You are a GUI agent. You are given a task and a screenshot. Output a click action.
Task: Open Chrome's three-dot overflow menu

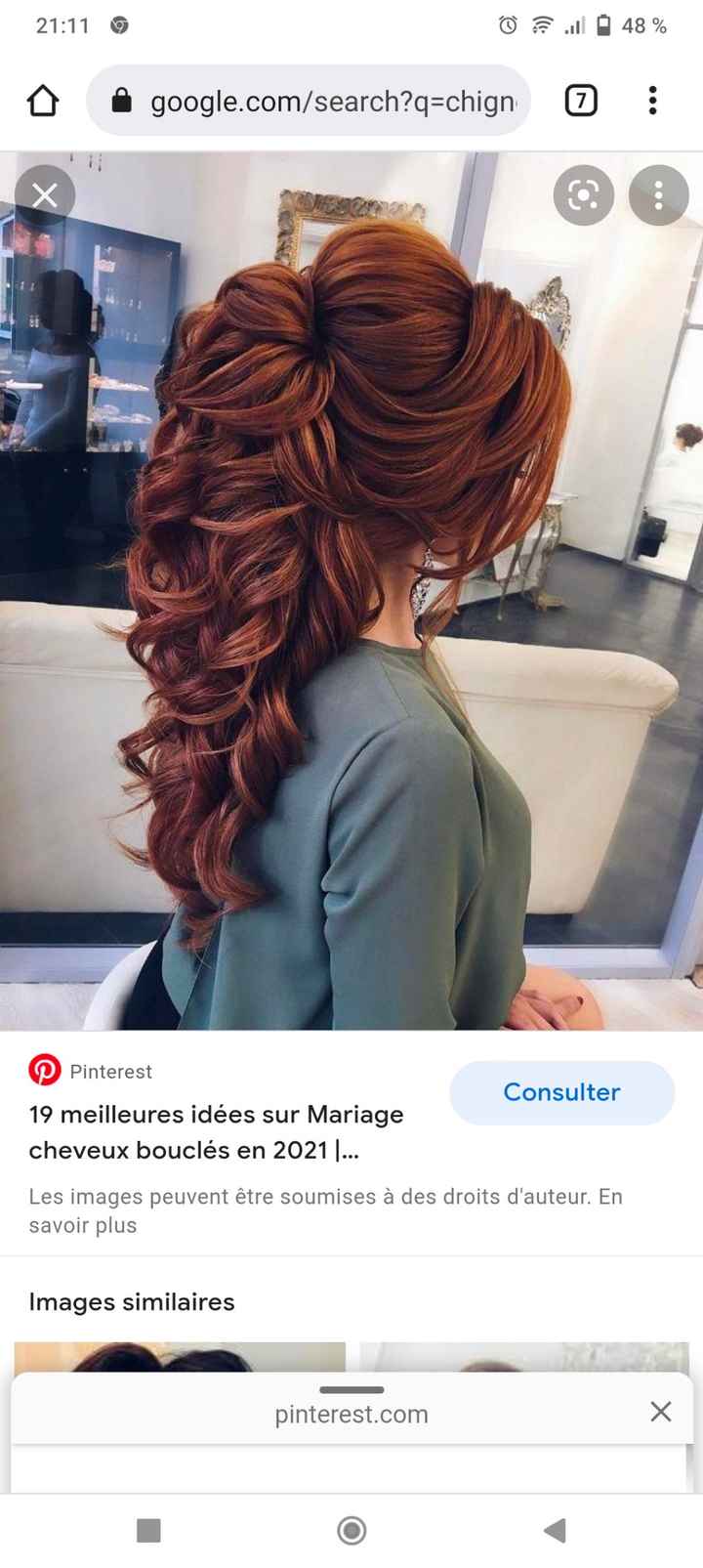652,101
